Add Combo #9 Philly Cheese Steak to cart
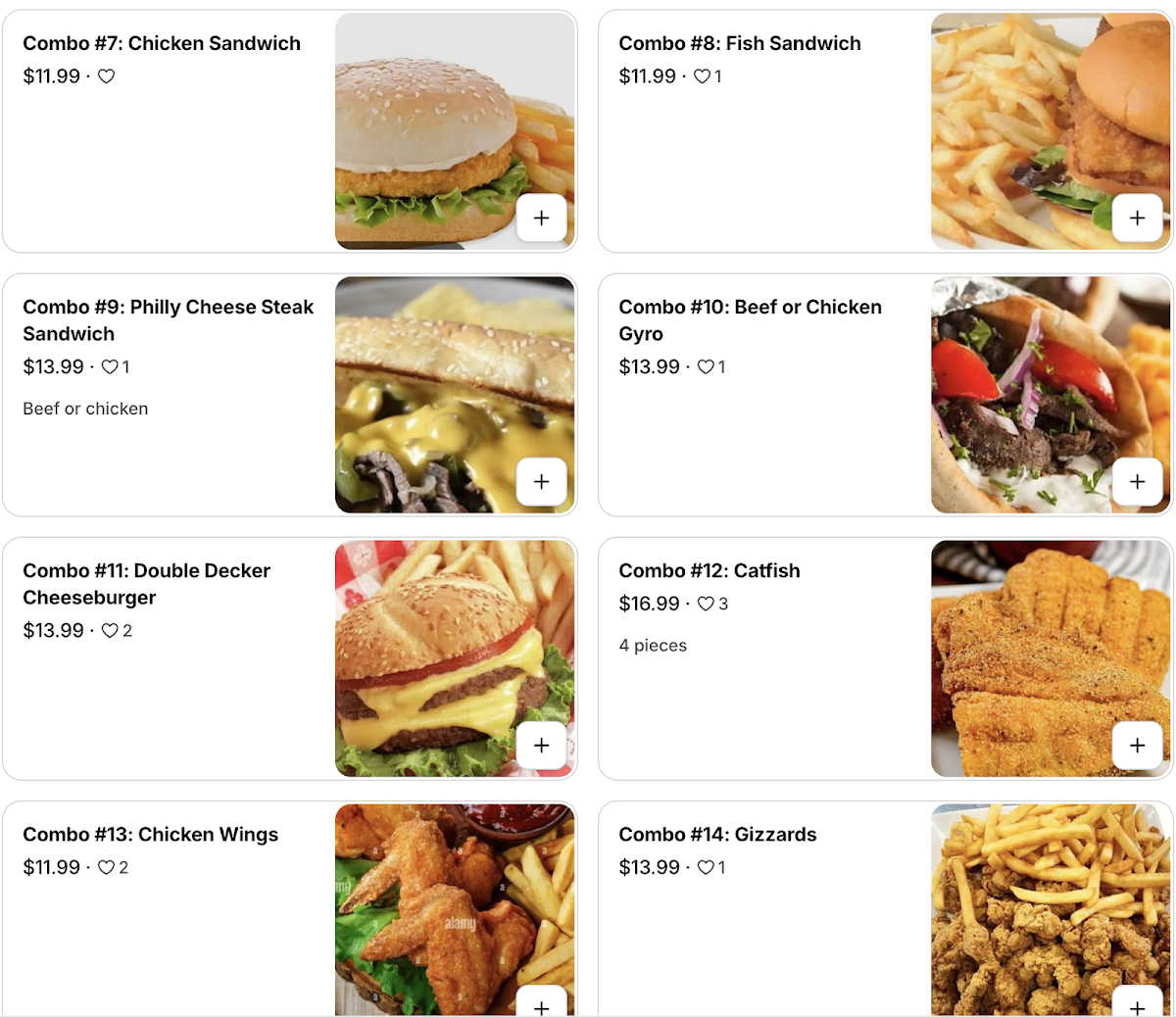The height and width of the screenshot is (1017, 1176). coord(541,481)
